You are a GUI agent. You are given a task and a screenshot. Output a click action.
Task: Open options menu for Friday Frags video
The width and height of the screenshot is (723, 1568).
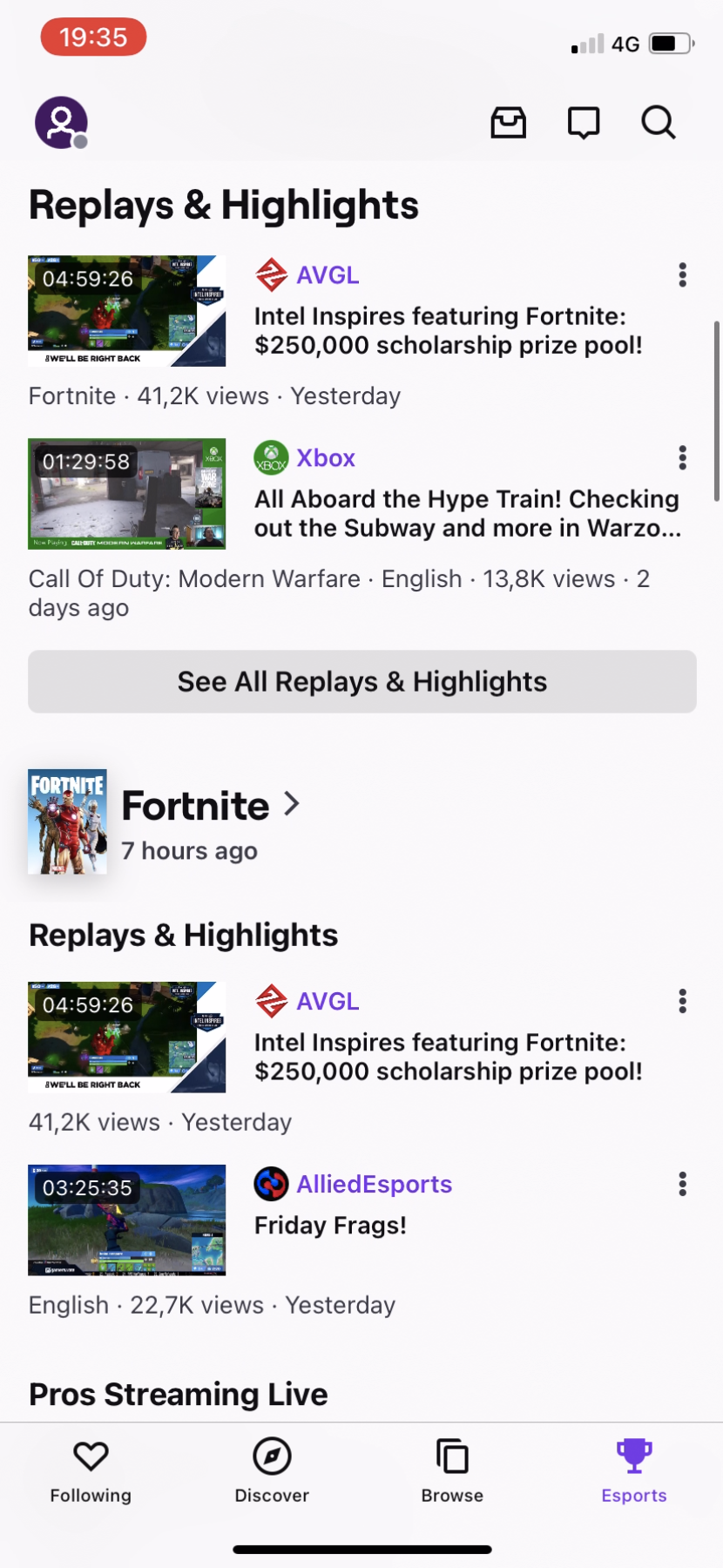coord(682,1184)
